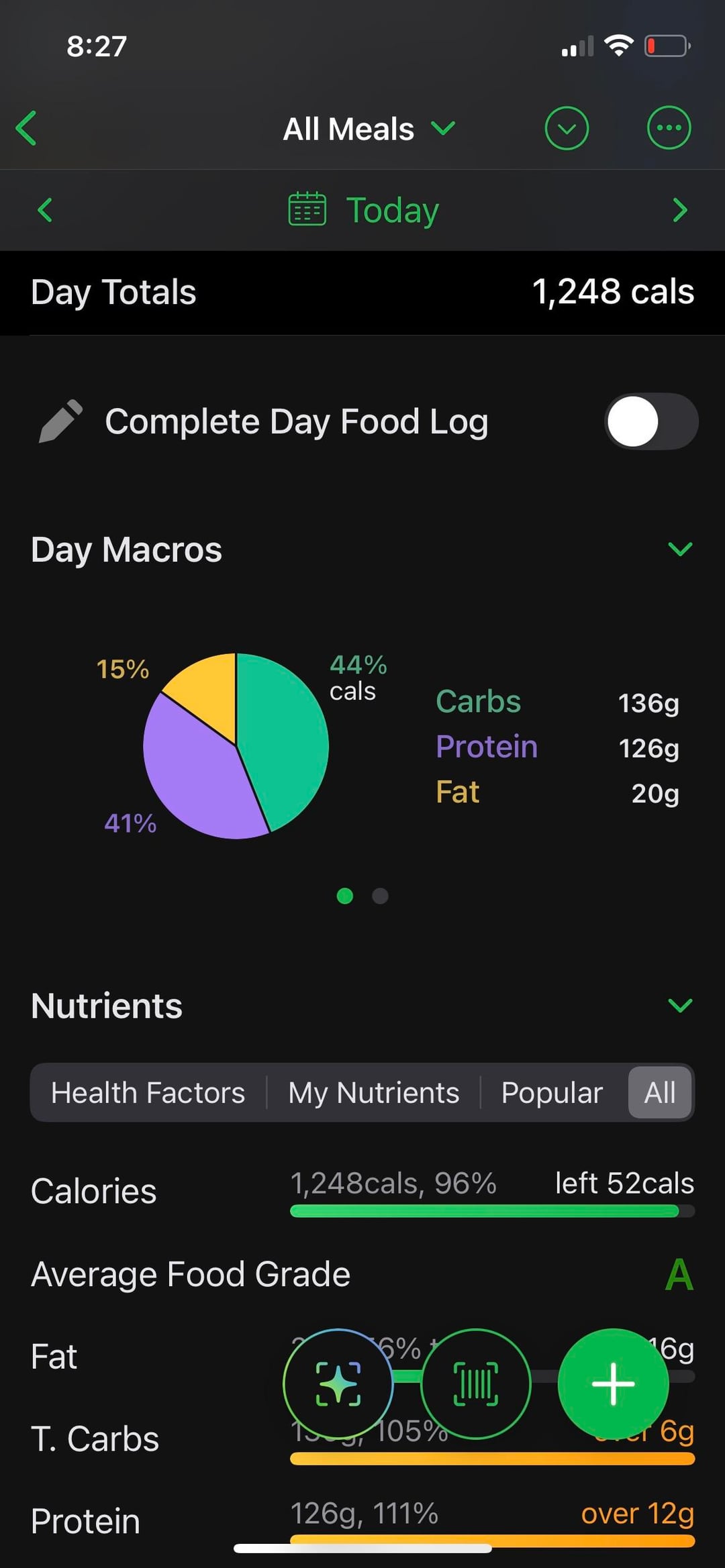The width and height of the screenshot is (725, 1568).
Task: Collapse the Nutrients section
Action: point(679,1005)
